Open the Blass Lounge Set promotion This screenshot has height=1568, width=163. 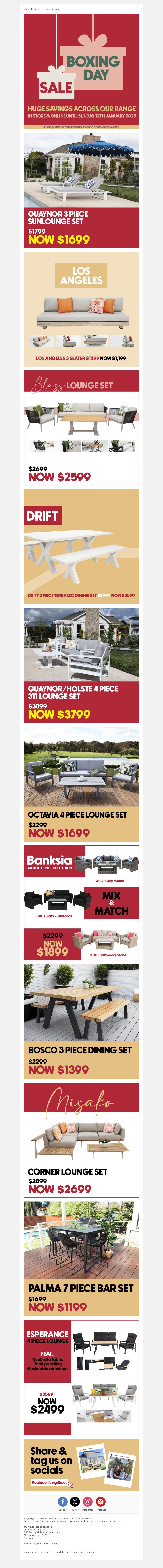pos(81,427)
